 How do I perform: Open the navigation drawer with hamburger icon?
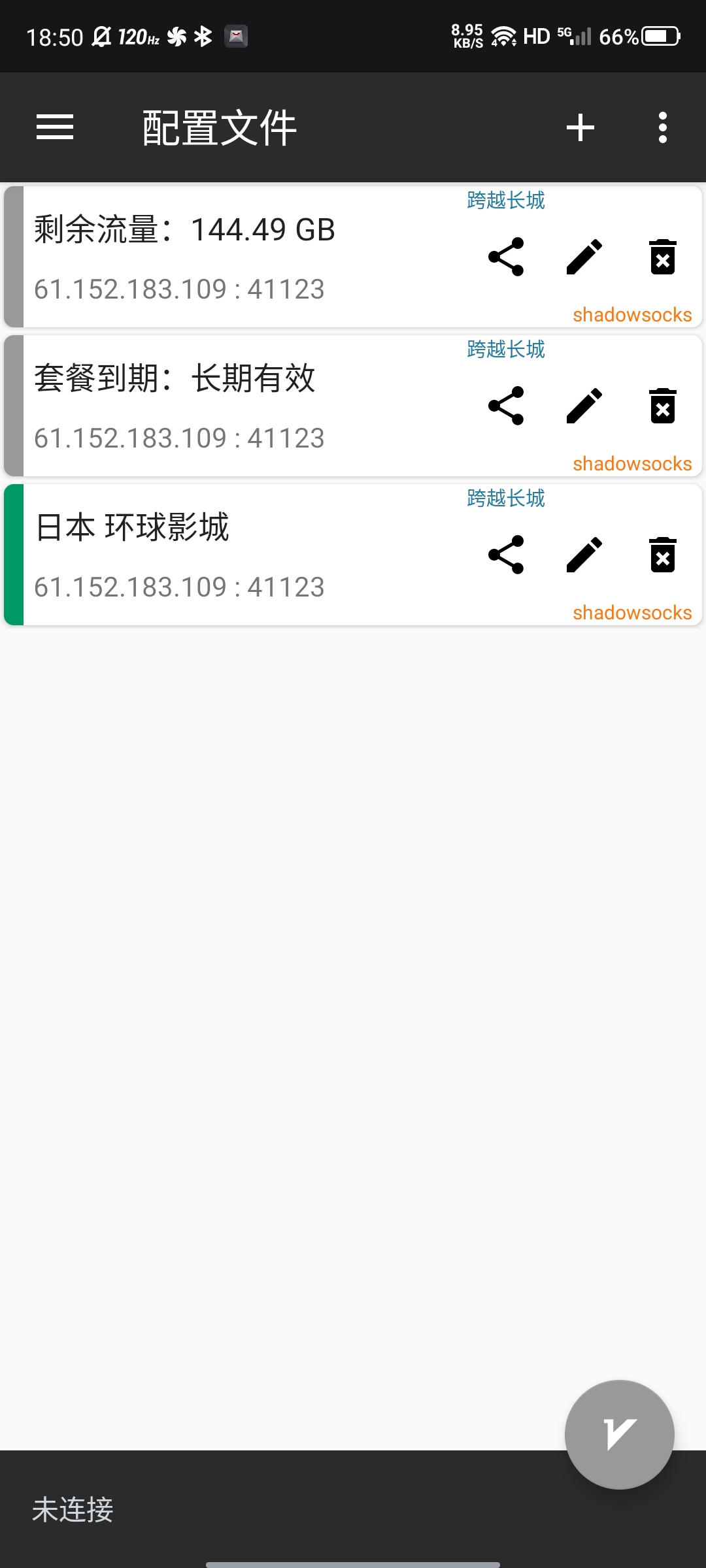[55, 127]
